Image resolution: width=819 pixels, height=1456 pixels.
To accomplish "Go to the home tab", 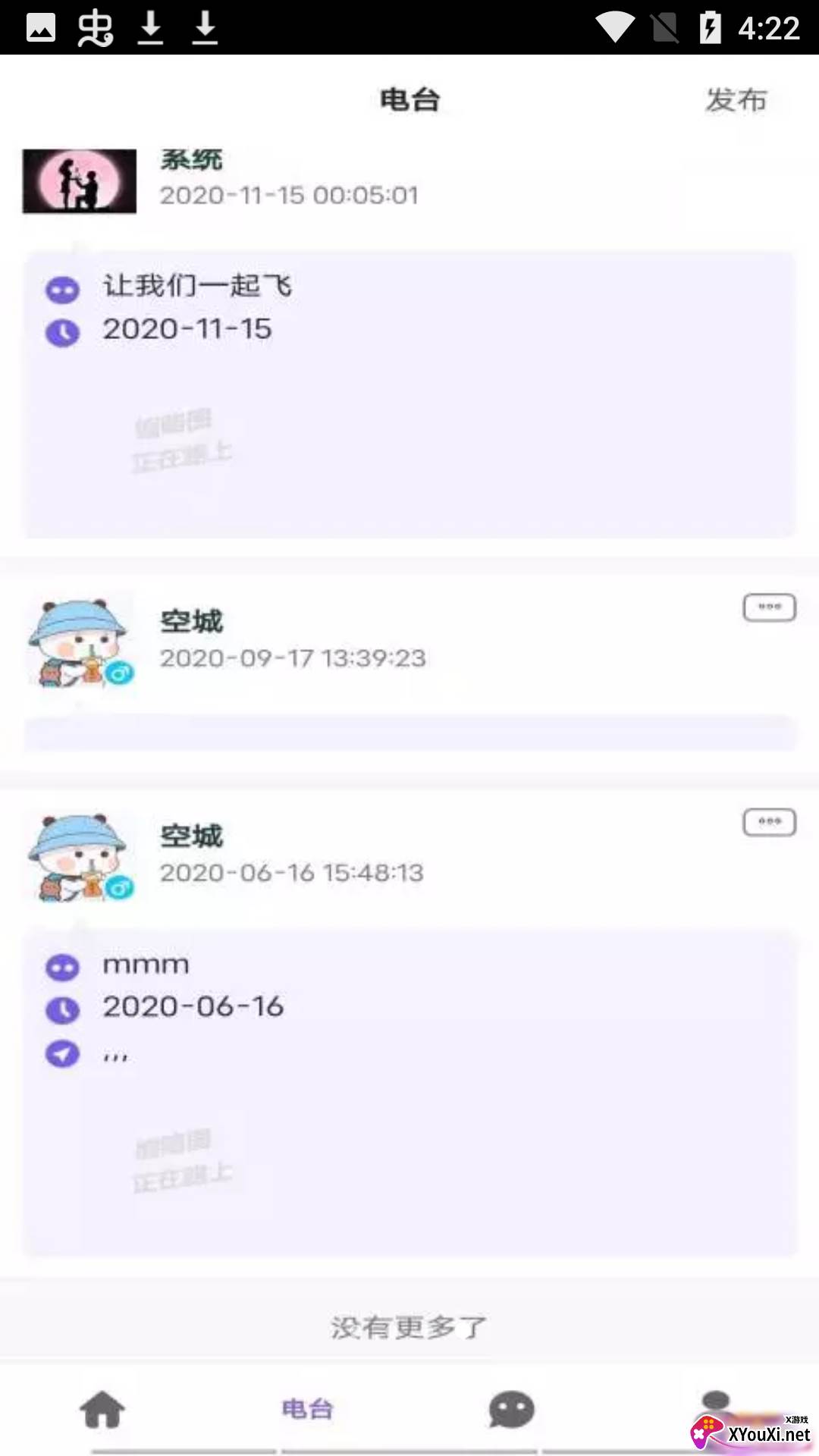I will pos(102,1409).
